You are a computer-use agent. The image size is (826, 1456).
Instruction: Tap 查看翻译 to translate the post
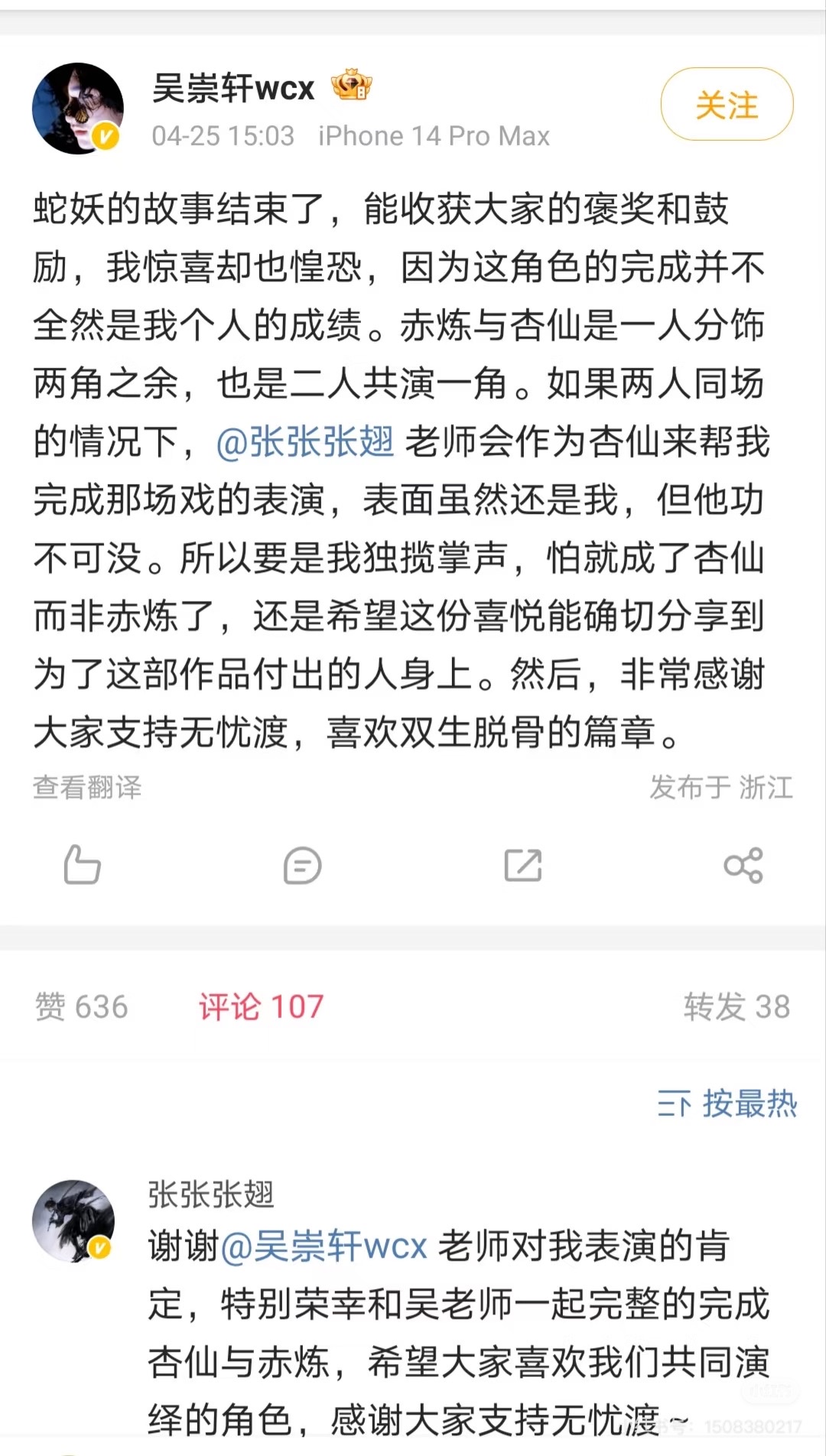(87, 787)
